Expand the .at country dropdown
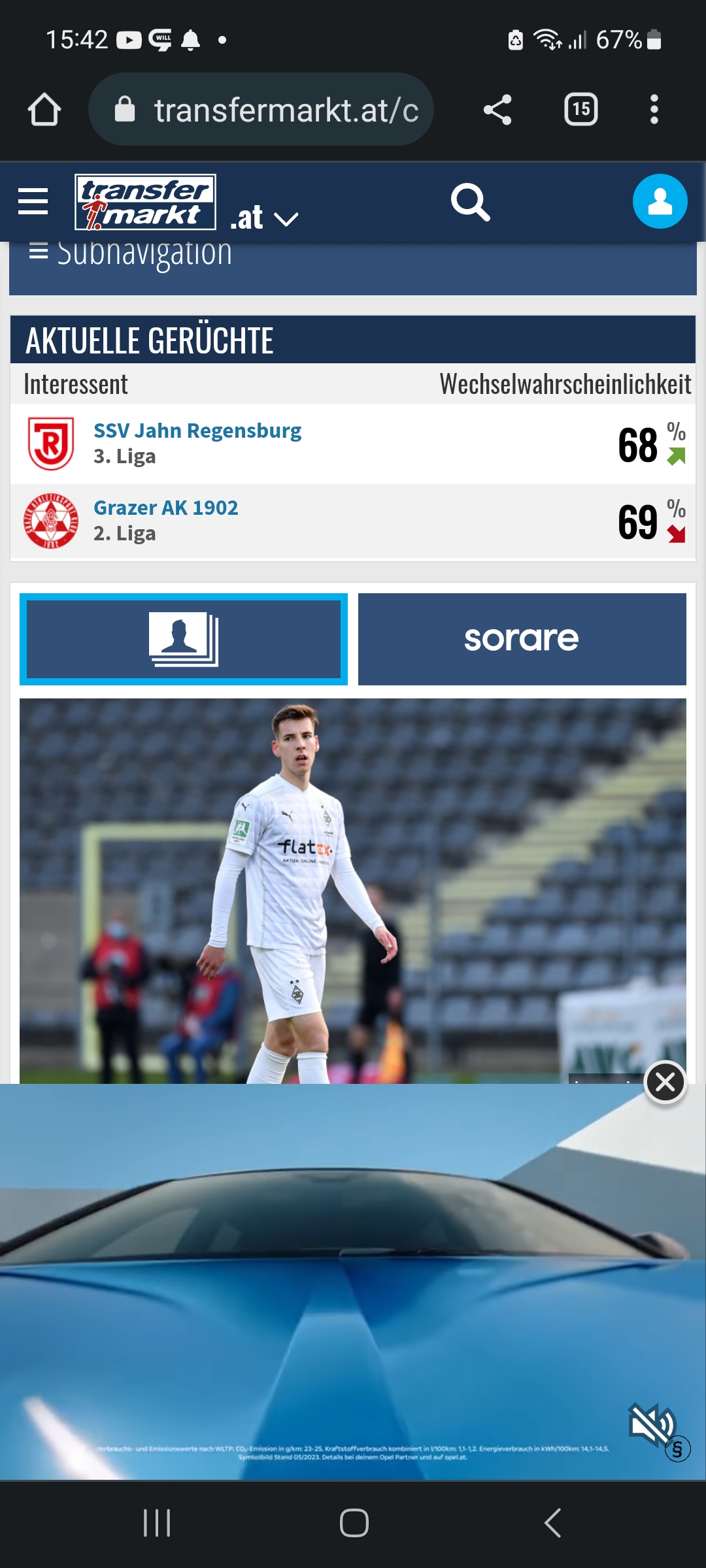This screenshot has height=1568, width=706. tap(265, 218)
